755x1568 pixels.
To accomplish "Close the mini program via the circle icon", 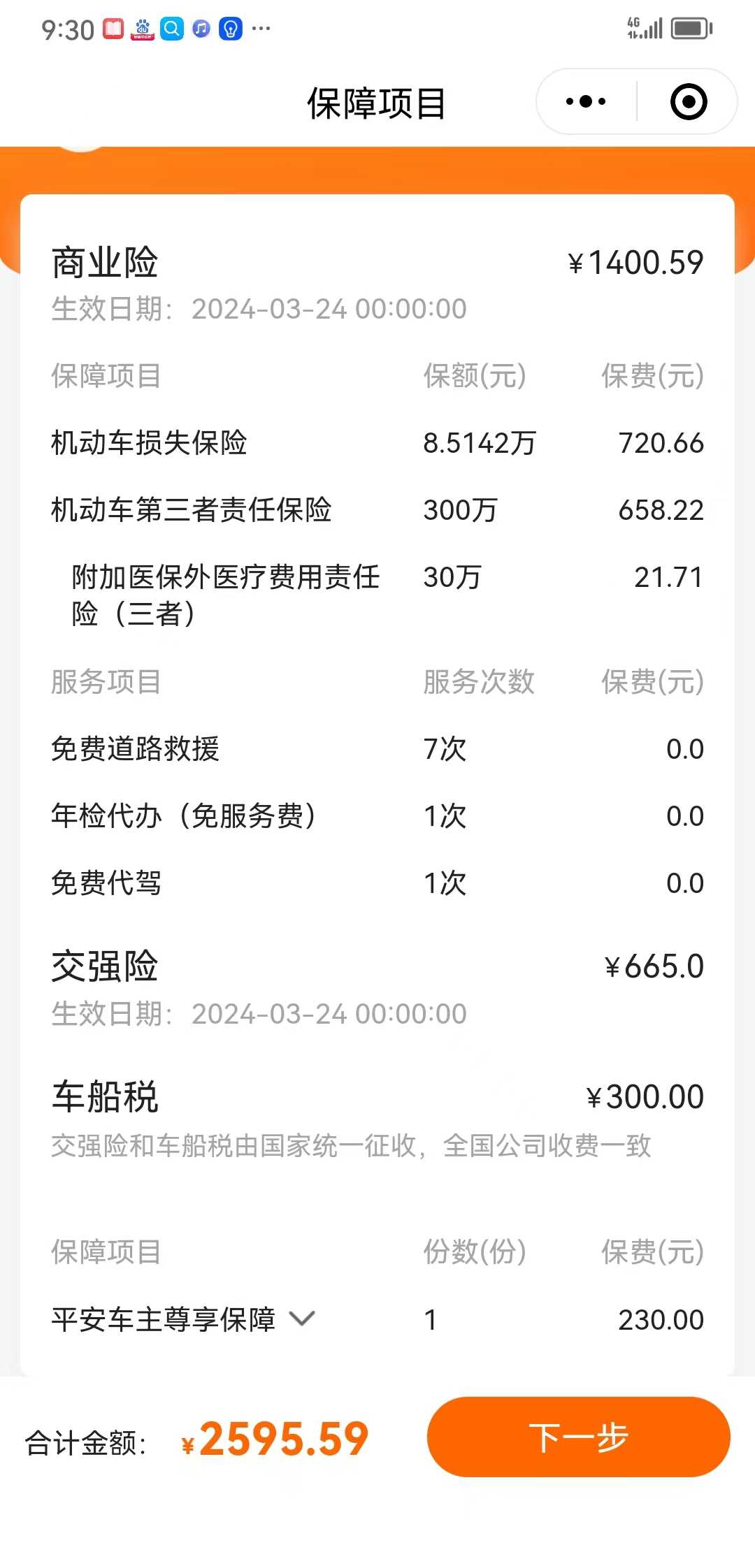I will [x=689, y=102].
